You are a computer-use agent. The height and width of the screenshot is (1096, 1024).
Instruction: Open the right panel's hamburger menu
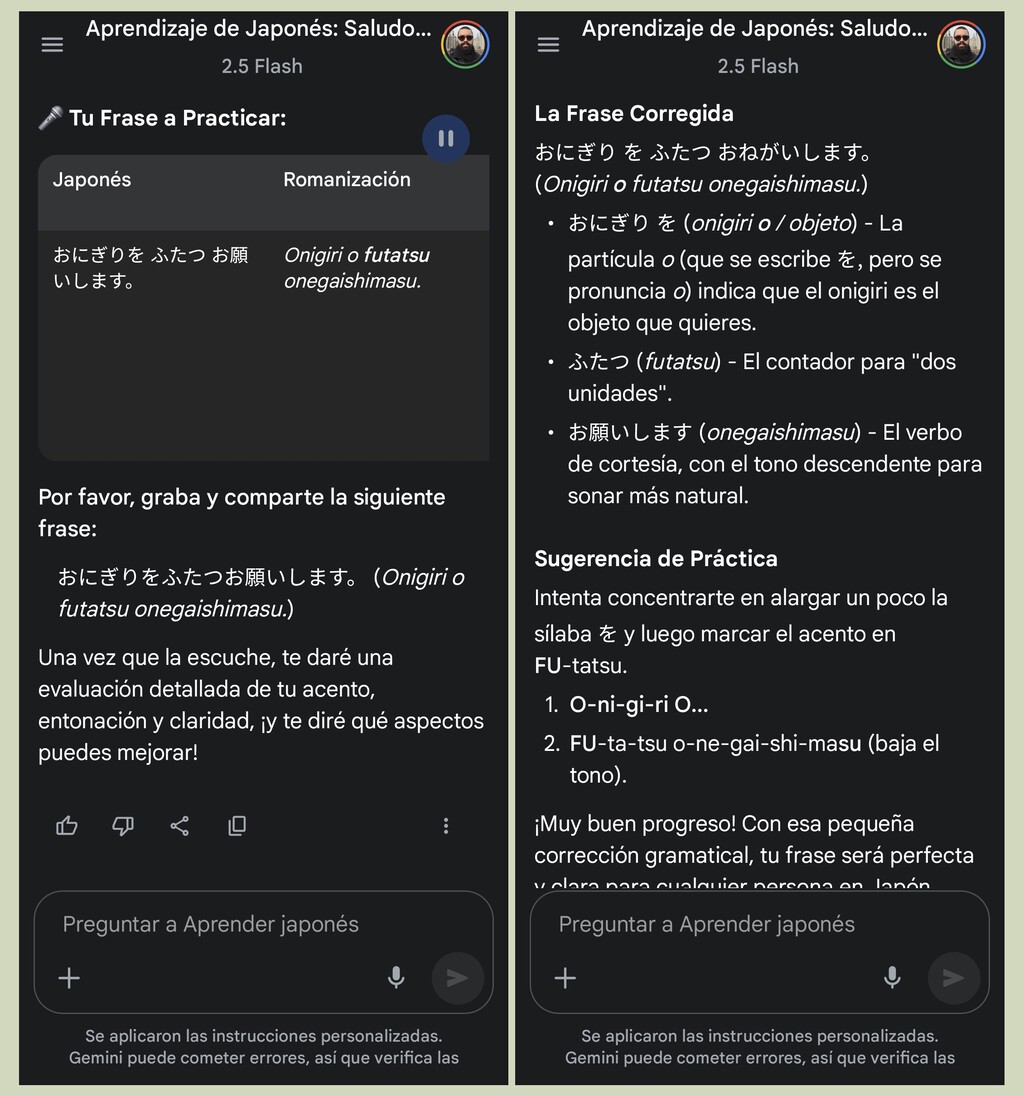[x=548, y=43]
